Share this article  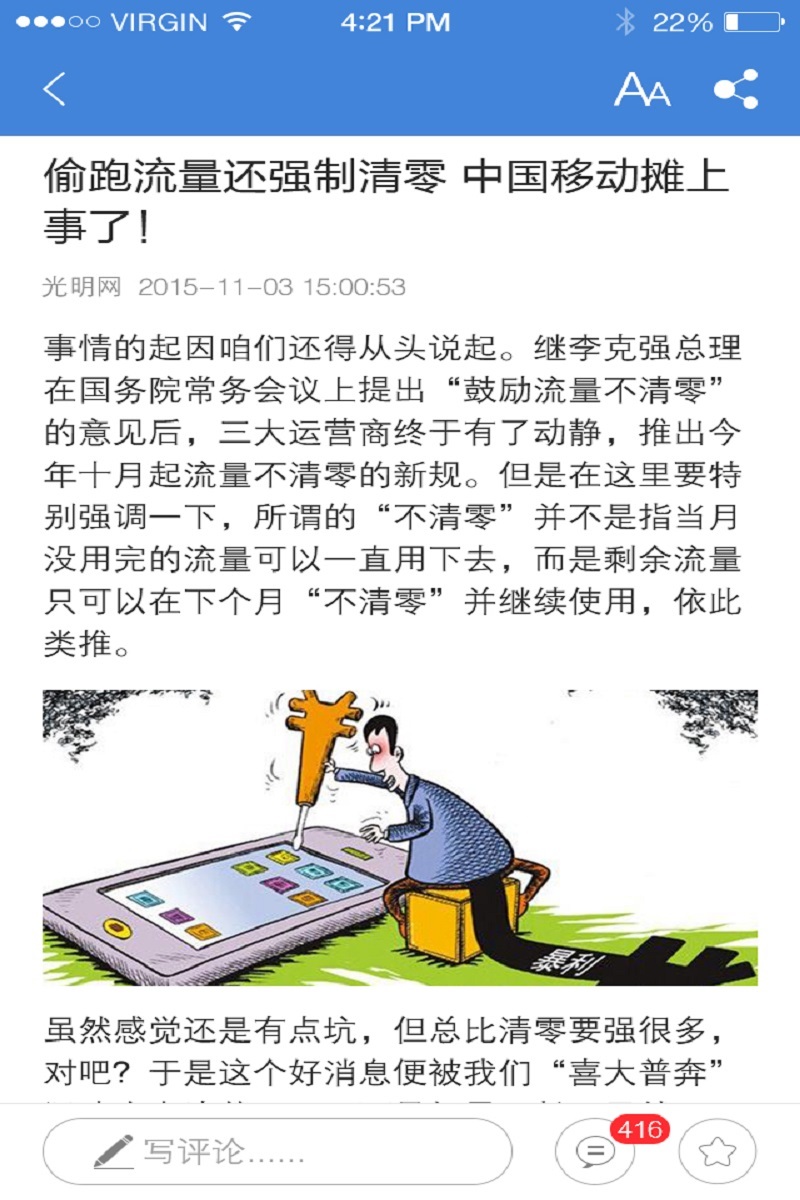click(736, 90)
